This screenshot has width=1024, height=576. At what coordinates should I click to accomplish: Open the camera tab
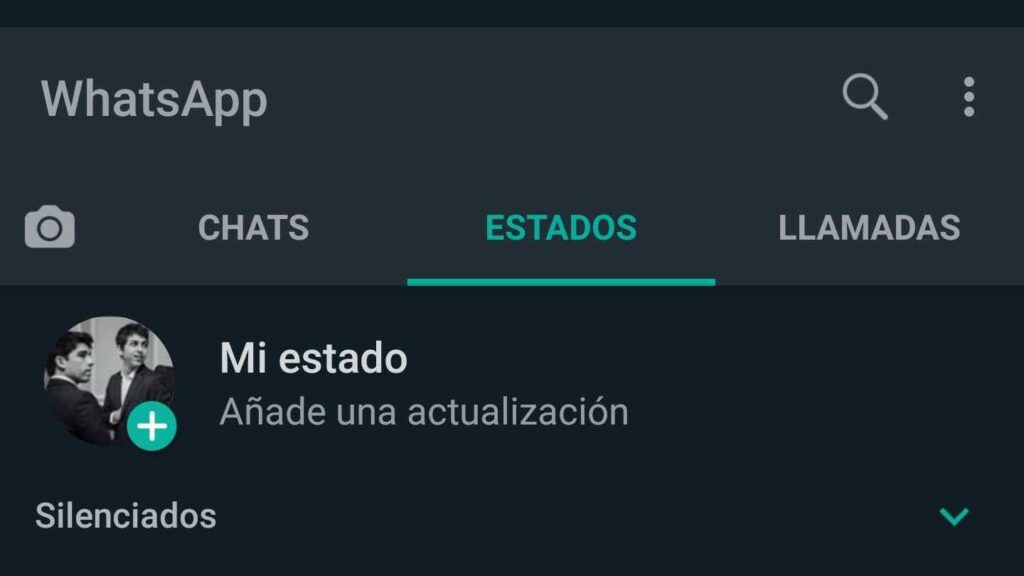[49, 228]
